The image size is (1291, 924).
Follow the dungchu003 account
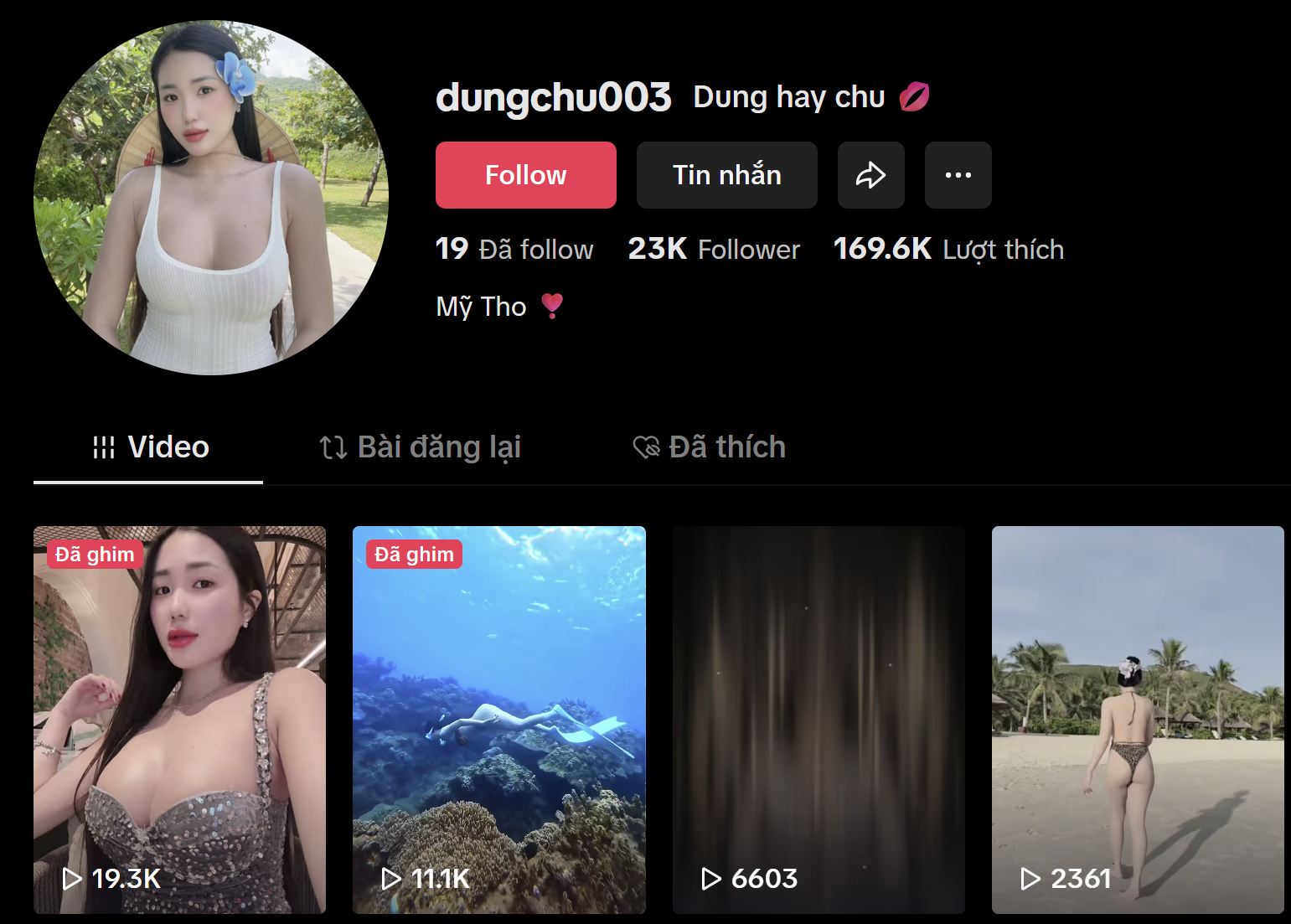pos(525,175)
